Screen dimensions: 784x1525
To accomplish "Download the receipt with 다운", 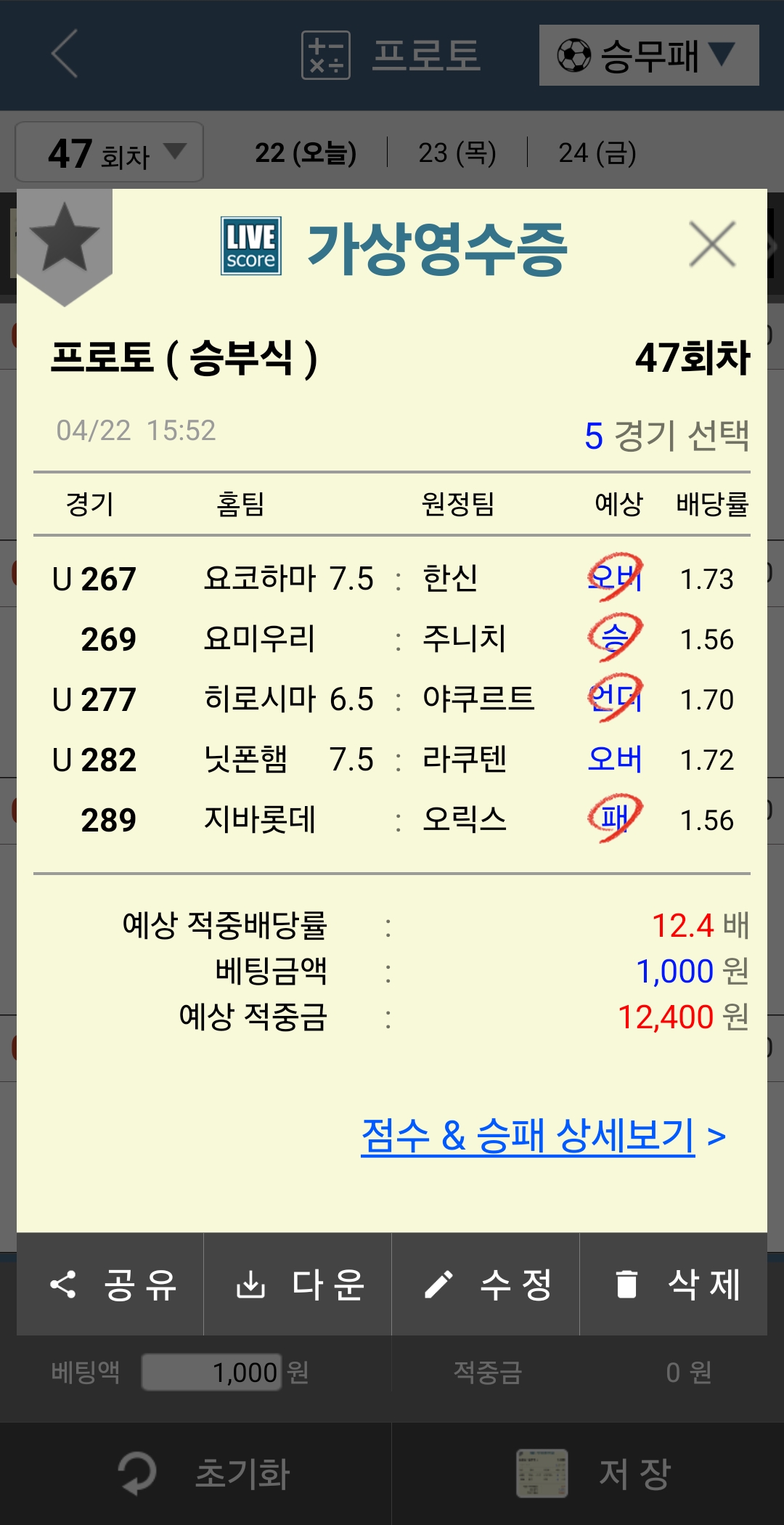I will coord(298,1285).
